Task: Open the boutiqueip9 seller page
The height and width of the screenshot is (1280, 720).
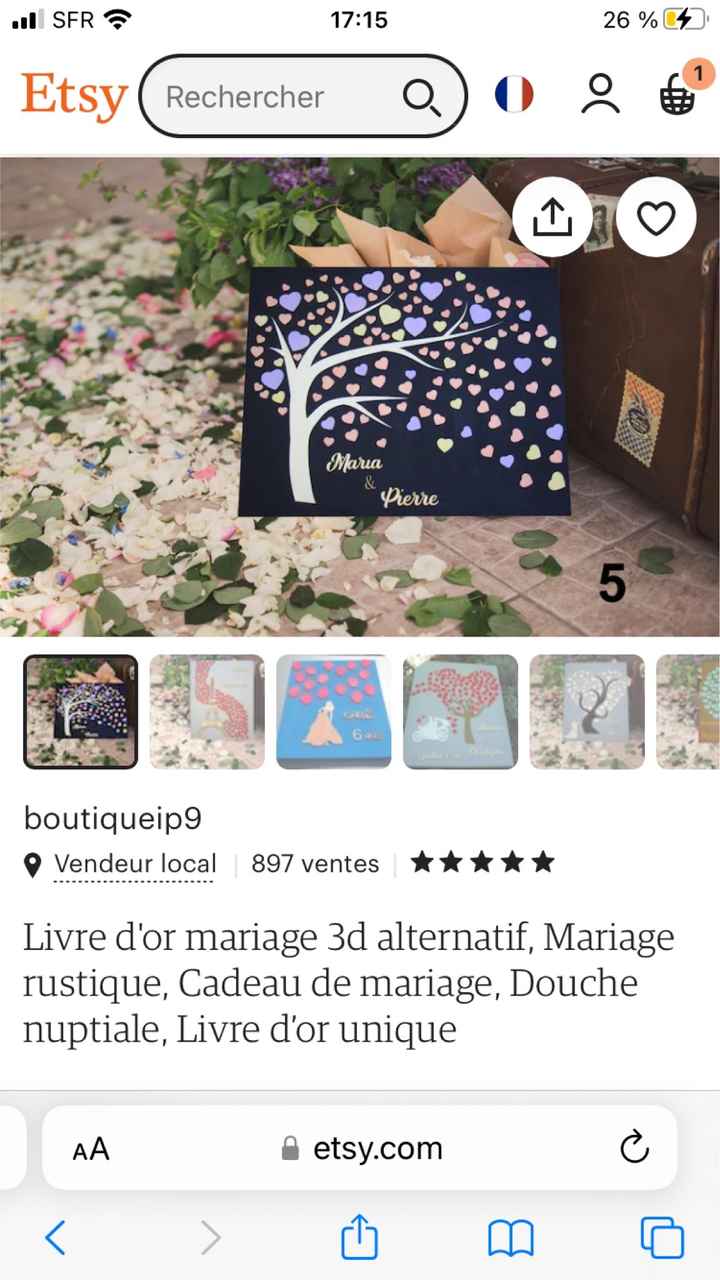Action: tap(113, 818)
